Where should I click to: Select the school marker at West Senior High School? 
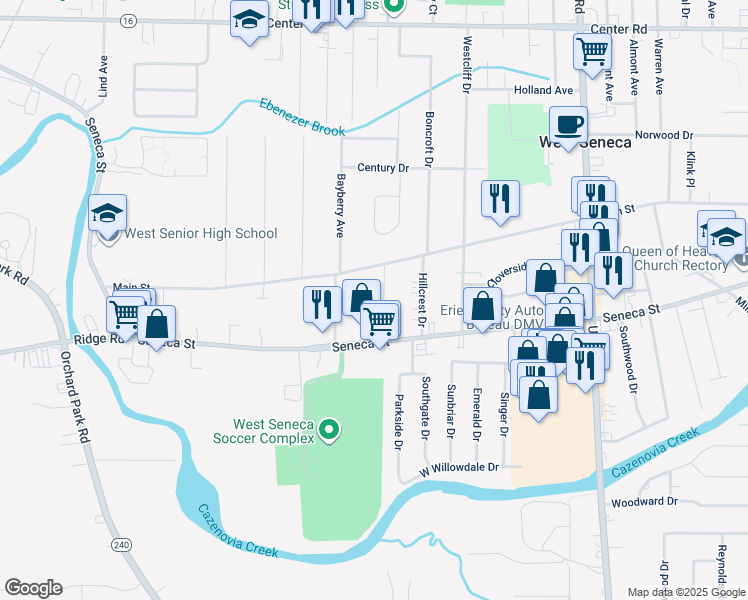107,215
